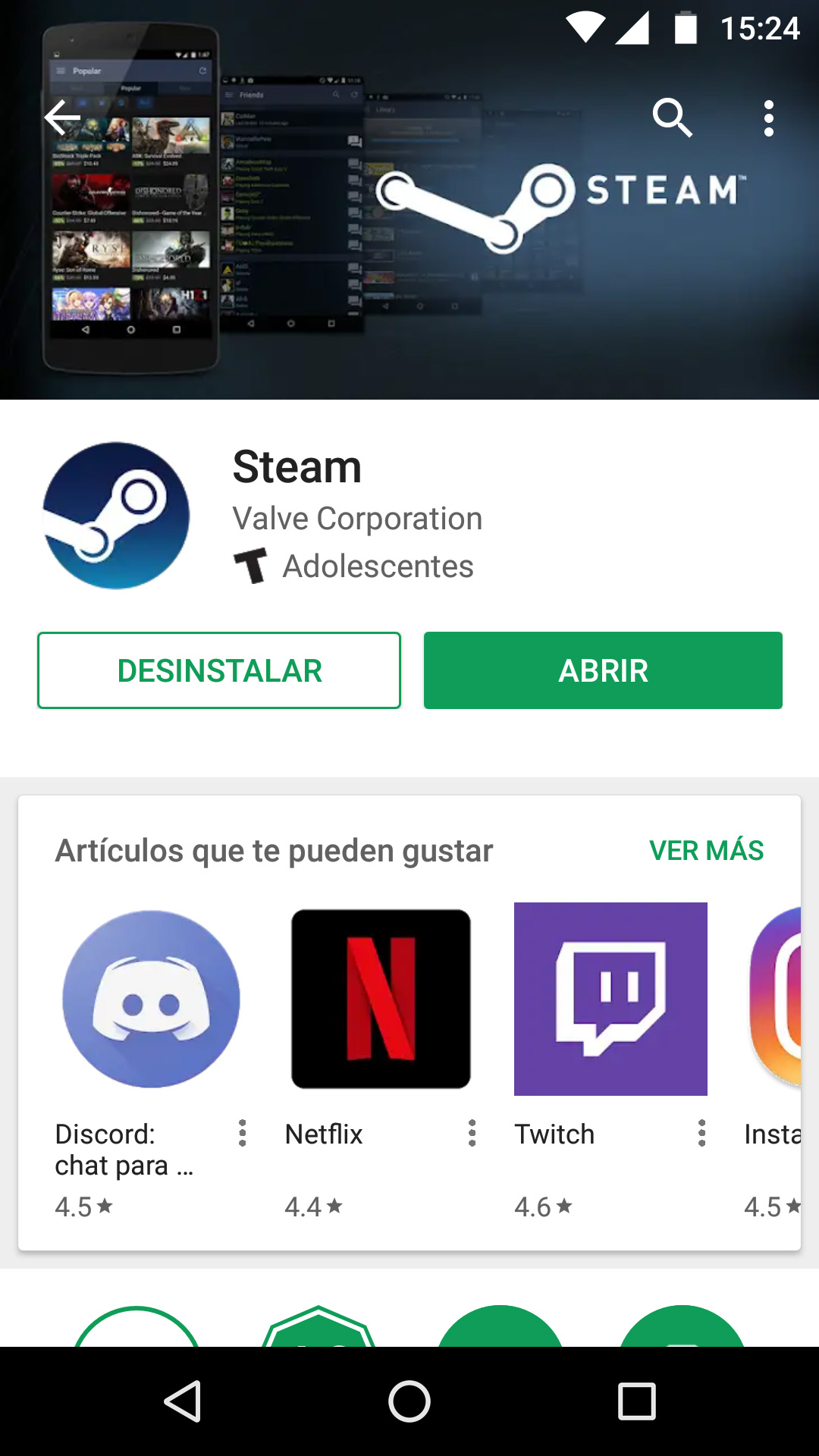Open the top-right overflow menu
Image resolution: width=819 pixels, height=1456 pixels.
coord(768,118)
